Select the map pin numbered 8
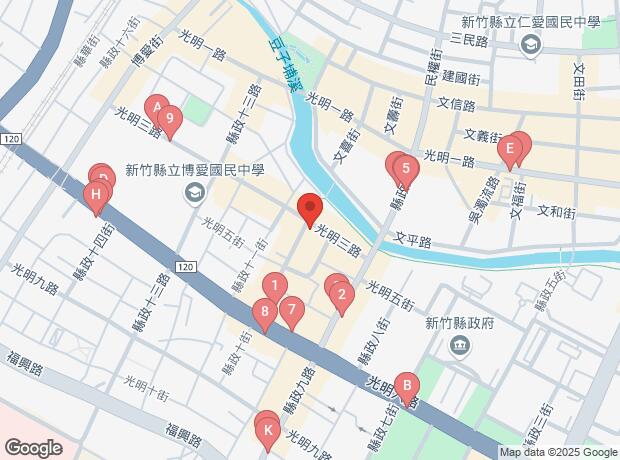This screenshot has height=460, width=620. (264, 312)
